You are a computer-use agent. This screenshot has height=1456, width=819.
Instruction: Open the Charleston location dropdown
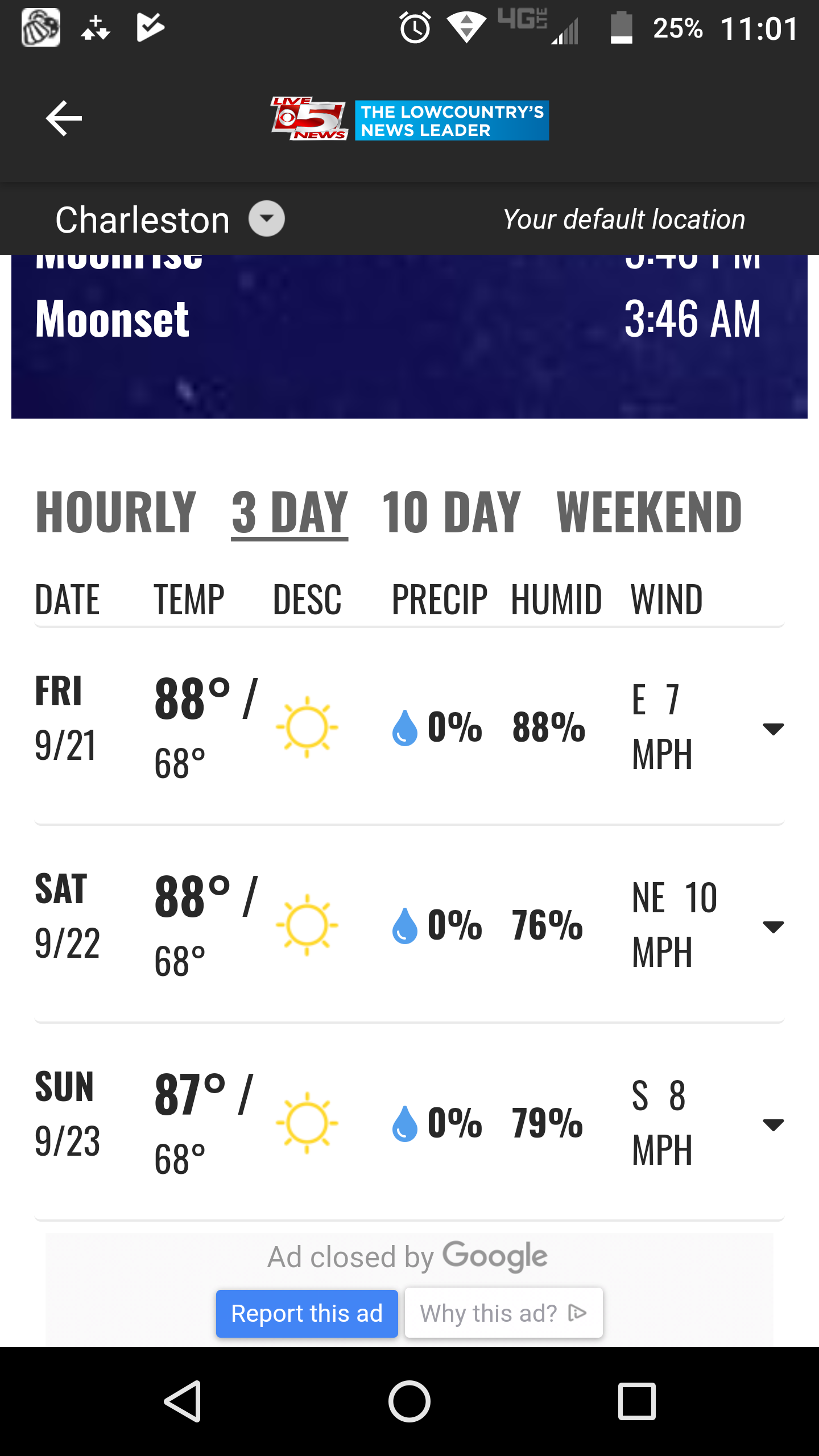click(266, 220)
